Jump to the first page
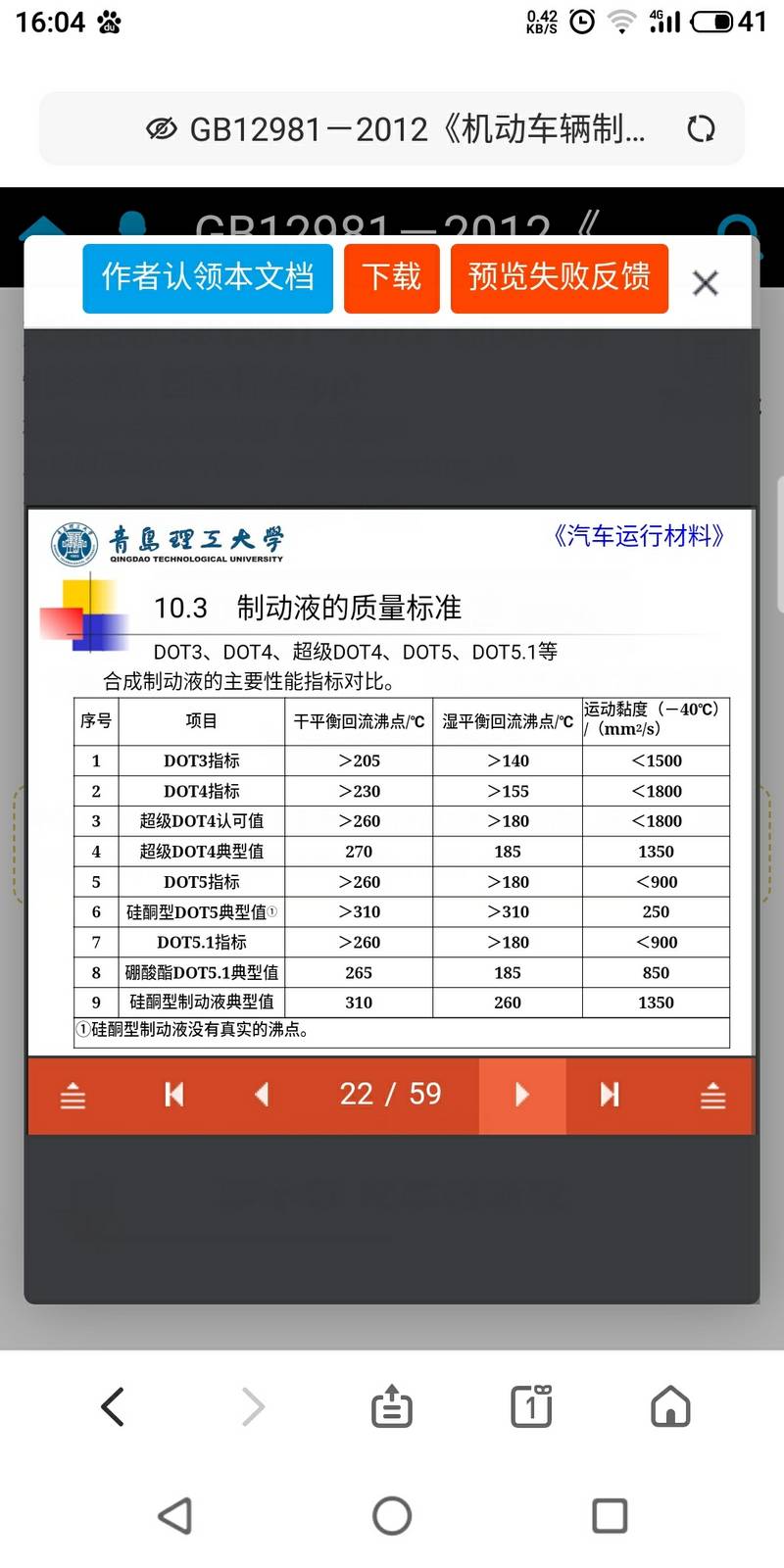Viewport: 784px width, 1568px height. pos(174,1095)
